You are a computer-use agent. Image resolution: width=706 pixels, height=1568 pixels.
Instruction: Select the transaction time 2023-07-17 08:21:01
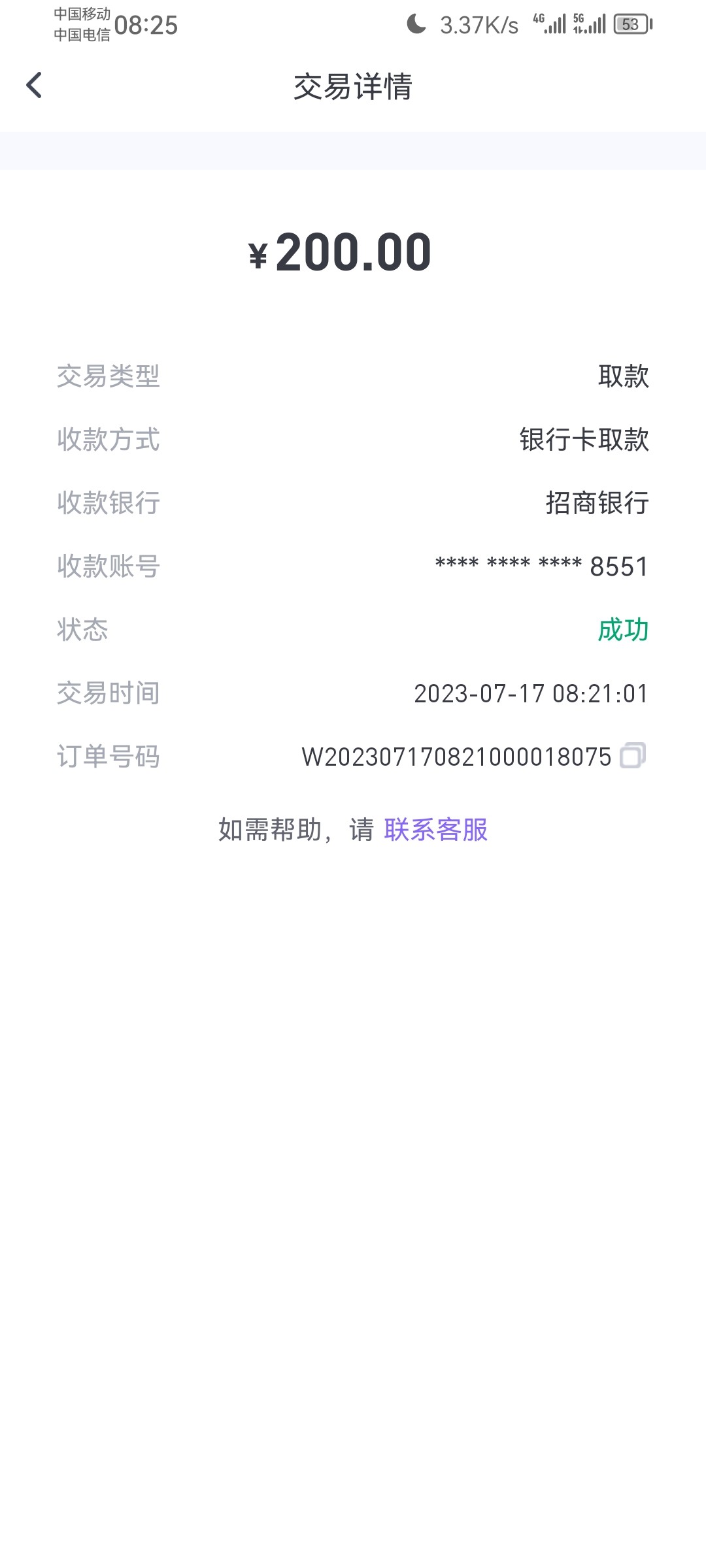point(530,694)
